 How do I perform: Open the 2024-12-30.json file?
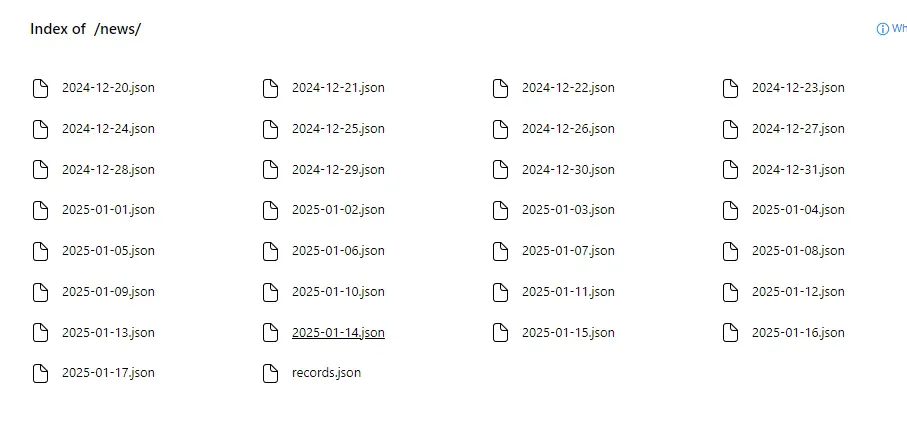(x=568, y=170)
